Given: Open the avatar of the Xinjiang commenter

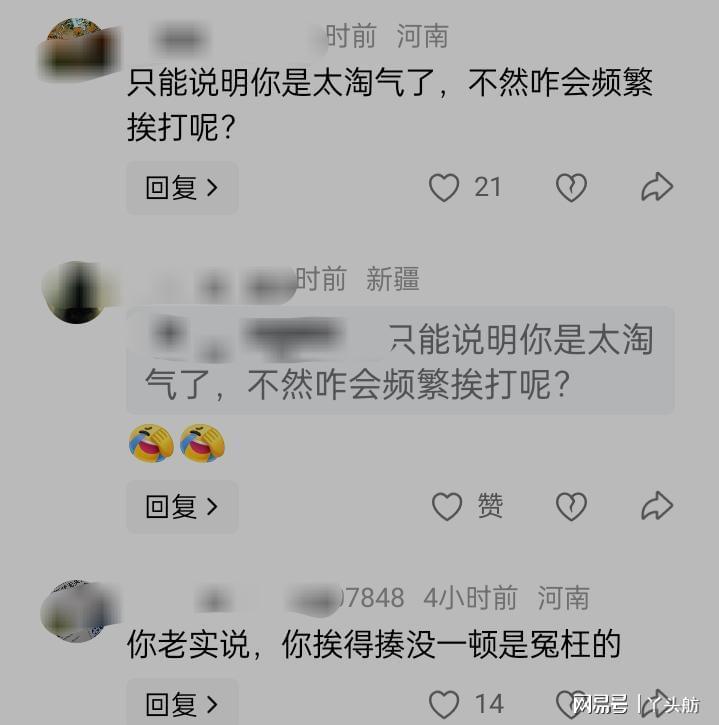Looking at the screenshot, I should coord(75,292).
